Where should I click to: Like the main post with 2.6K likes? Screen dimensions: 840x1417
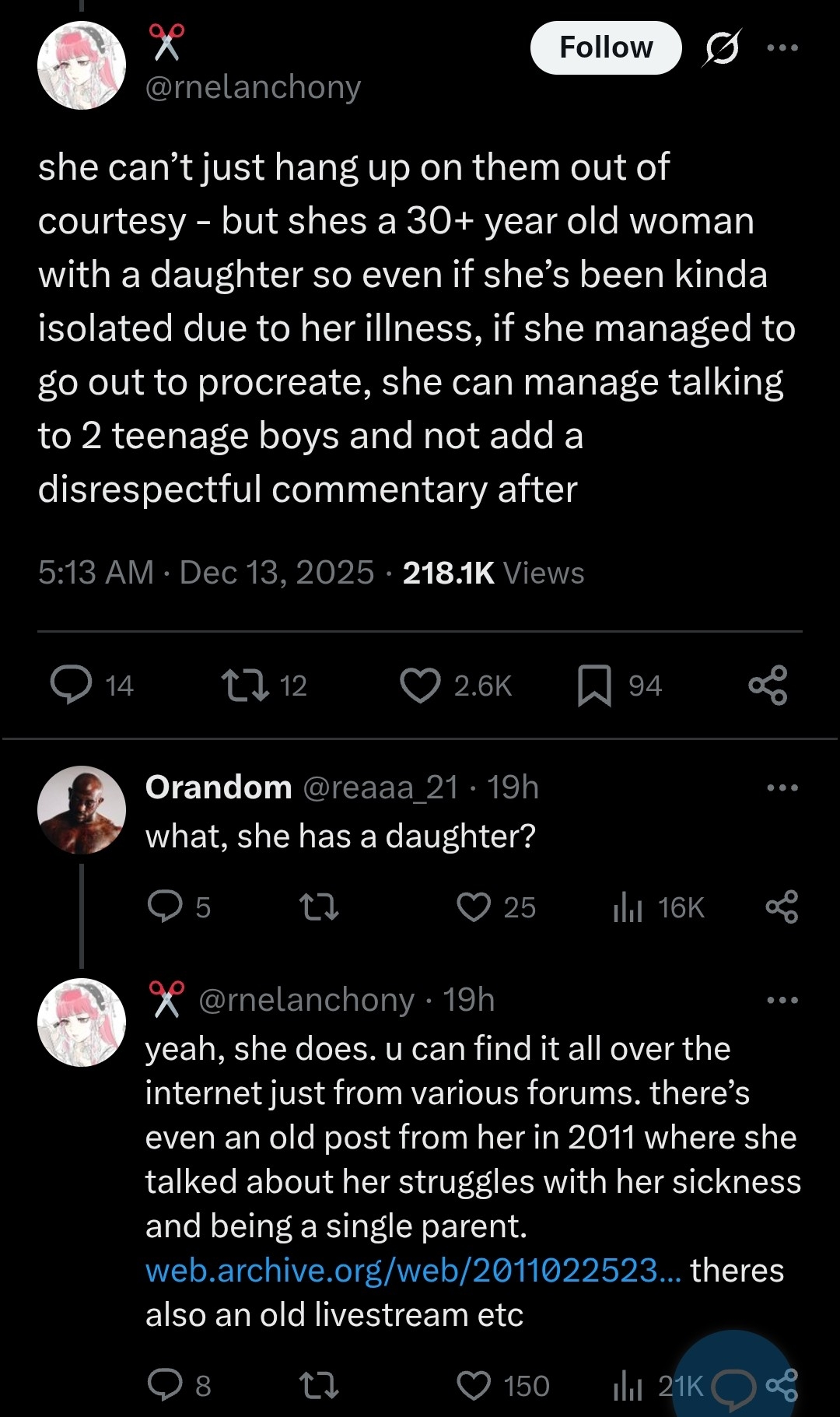[x=420, y=686]
